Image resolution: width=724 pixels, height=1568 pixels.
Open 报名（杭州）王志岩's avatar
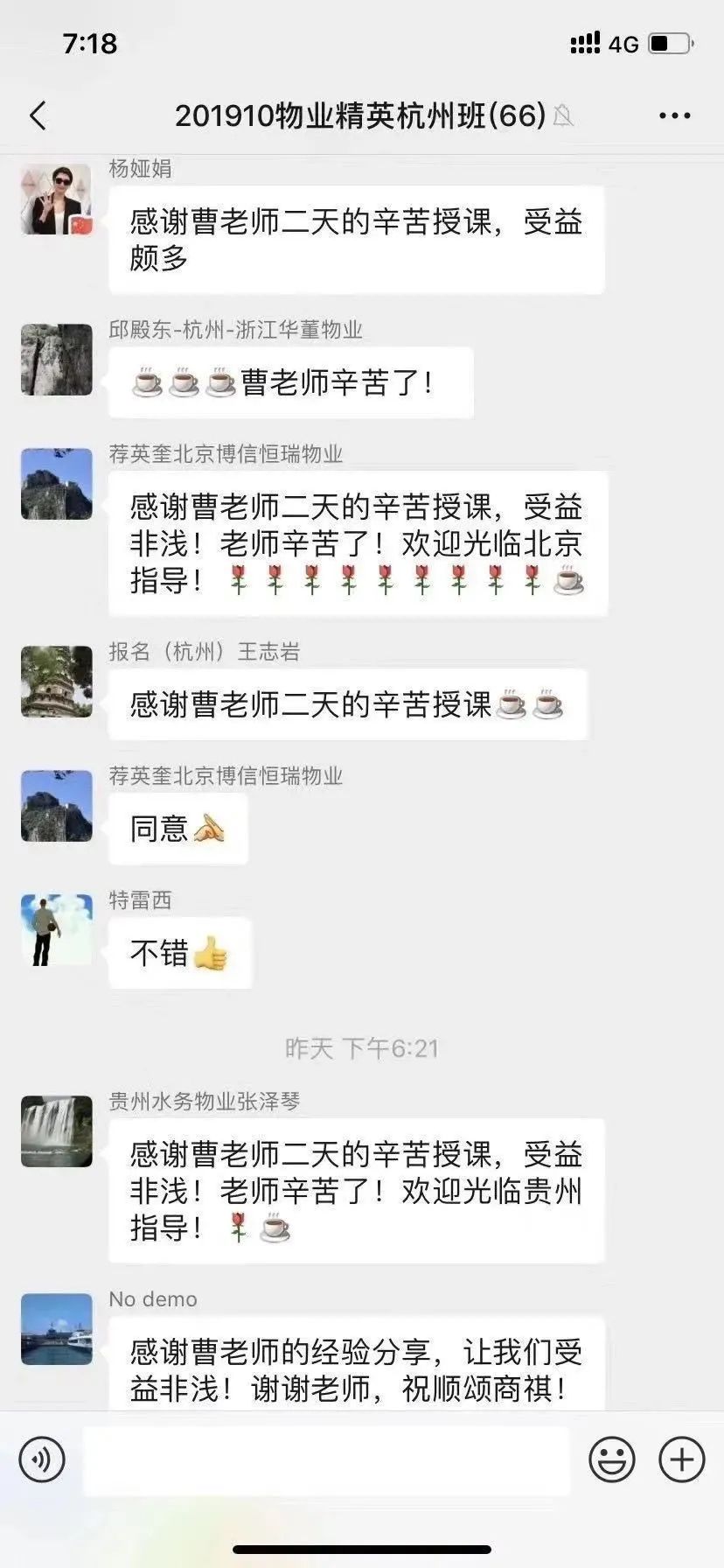point(57,682)
